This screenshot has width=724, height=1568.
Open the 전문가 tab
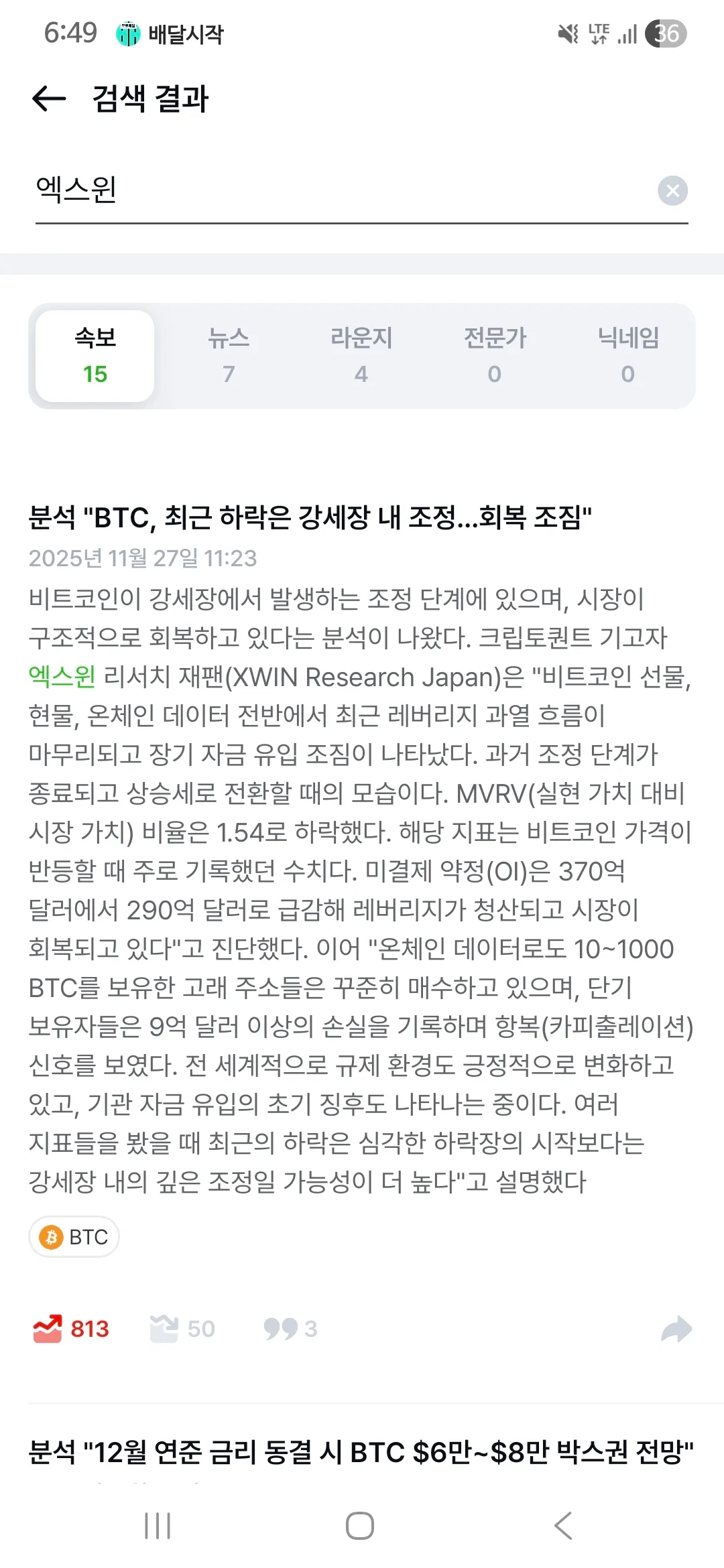[x=495, y=356]
